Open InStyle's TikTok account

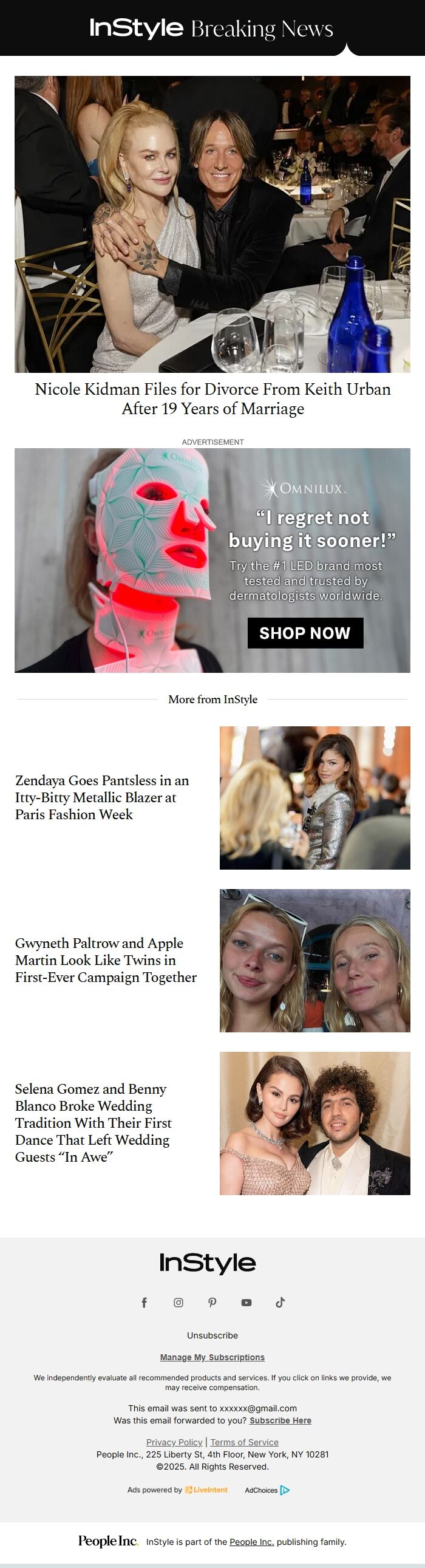point(280,1303)
